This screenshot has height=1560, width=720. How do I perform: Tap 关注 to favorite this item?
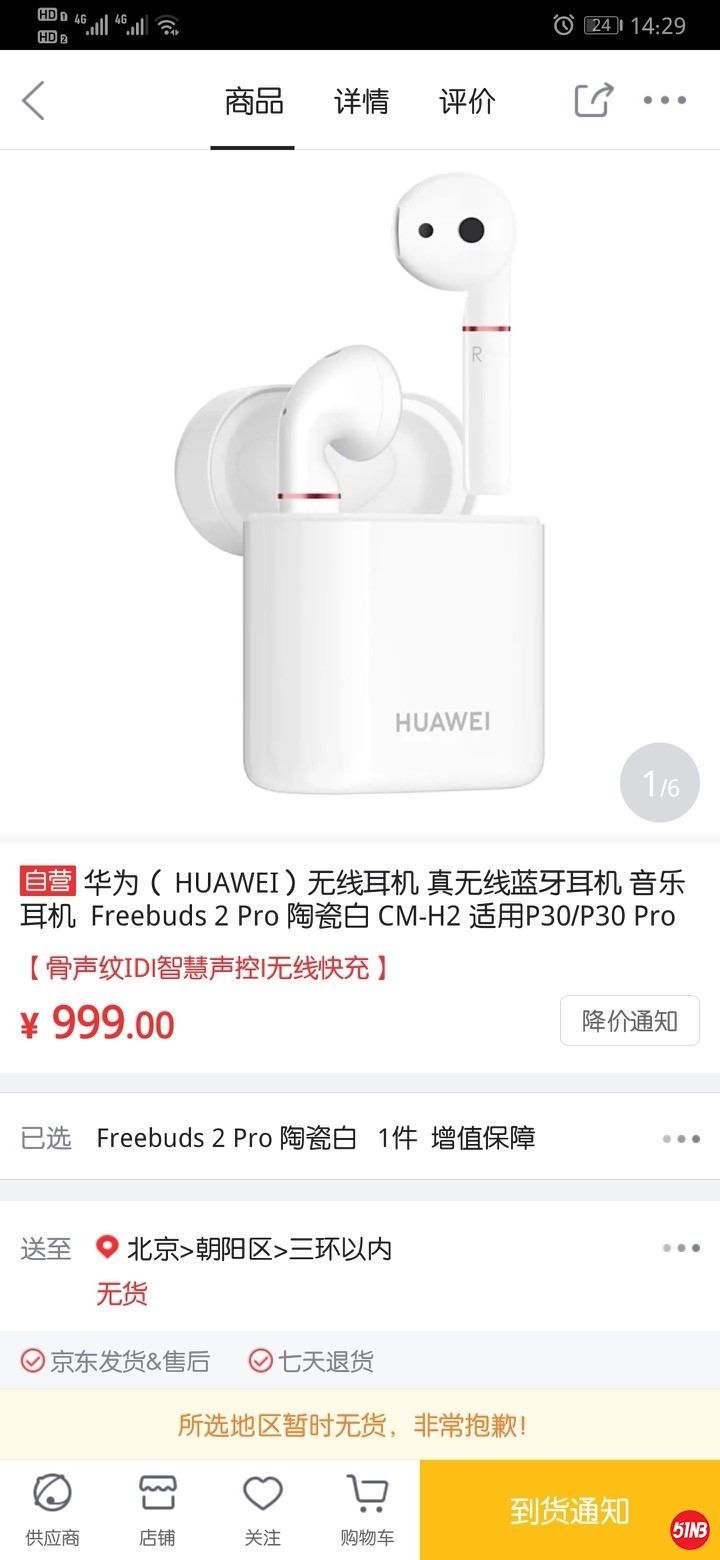tap(263, 1510)
